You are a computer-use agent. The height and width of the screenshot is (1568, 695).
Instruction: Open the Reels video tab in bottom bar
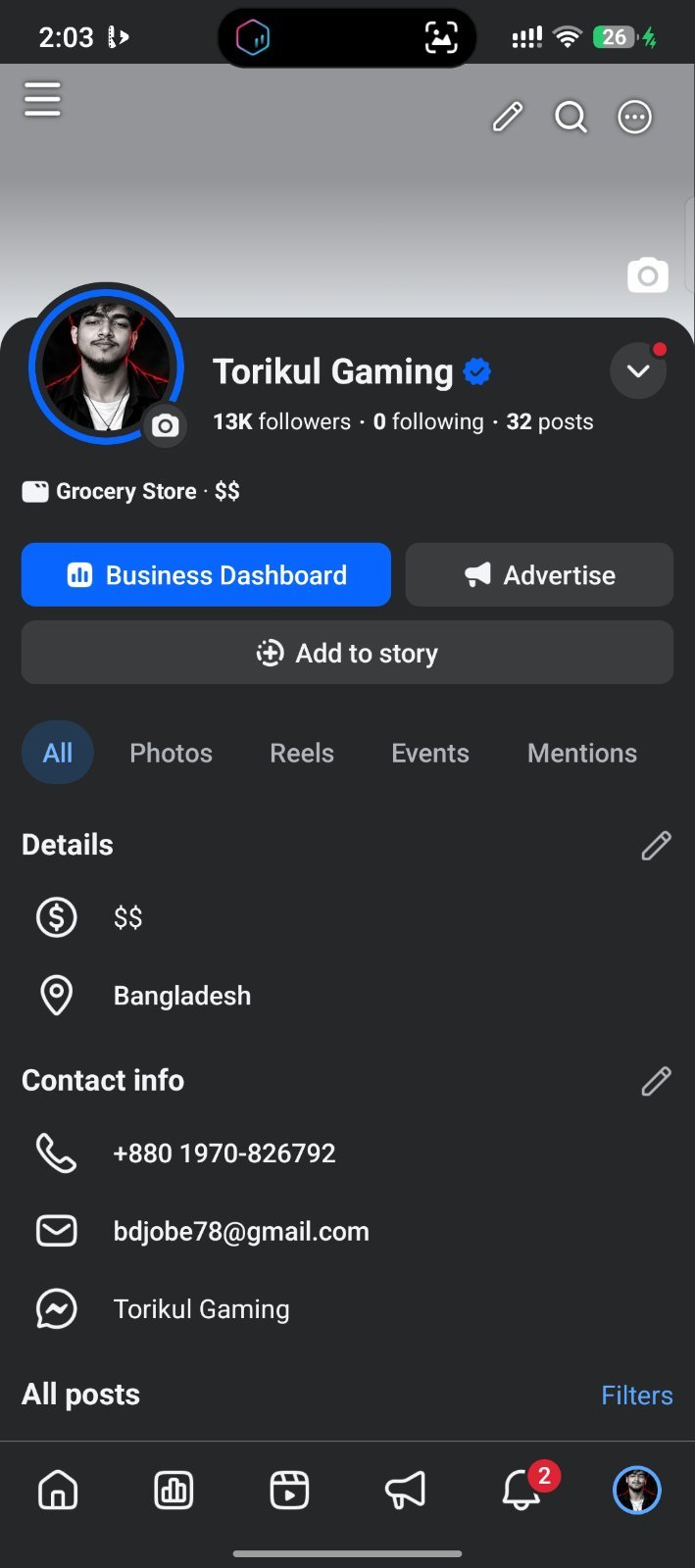click(x=289, y=1490)
